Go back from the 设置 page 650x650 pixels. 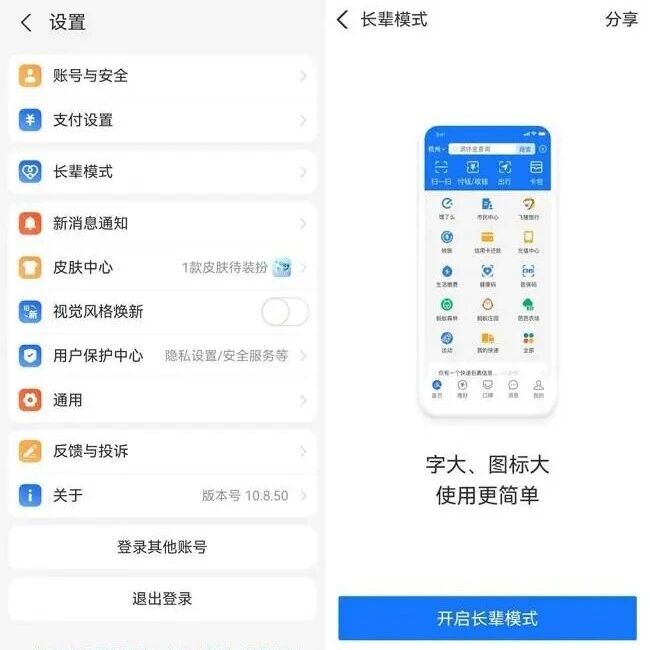[26, 22]
